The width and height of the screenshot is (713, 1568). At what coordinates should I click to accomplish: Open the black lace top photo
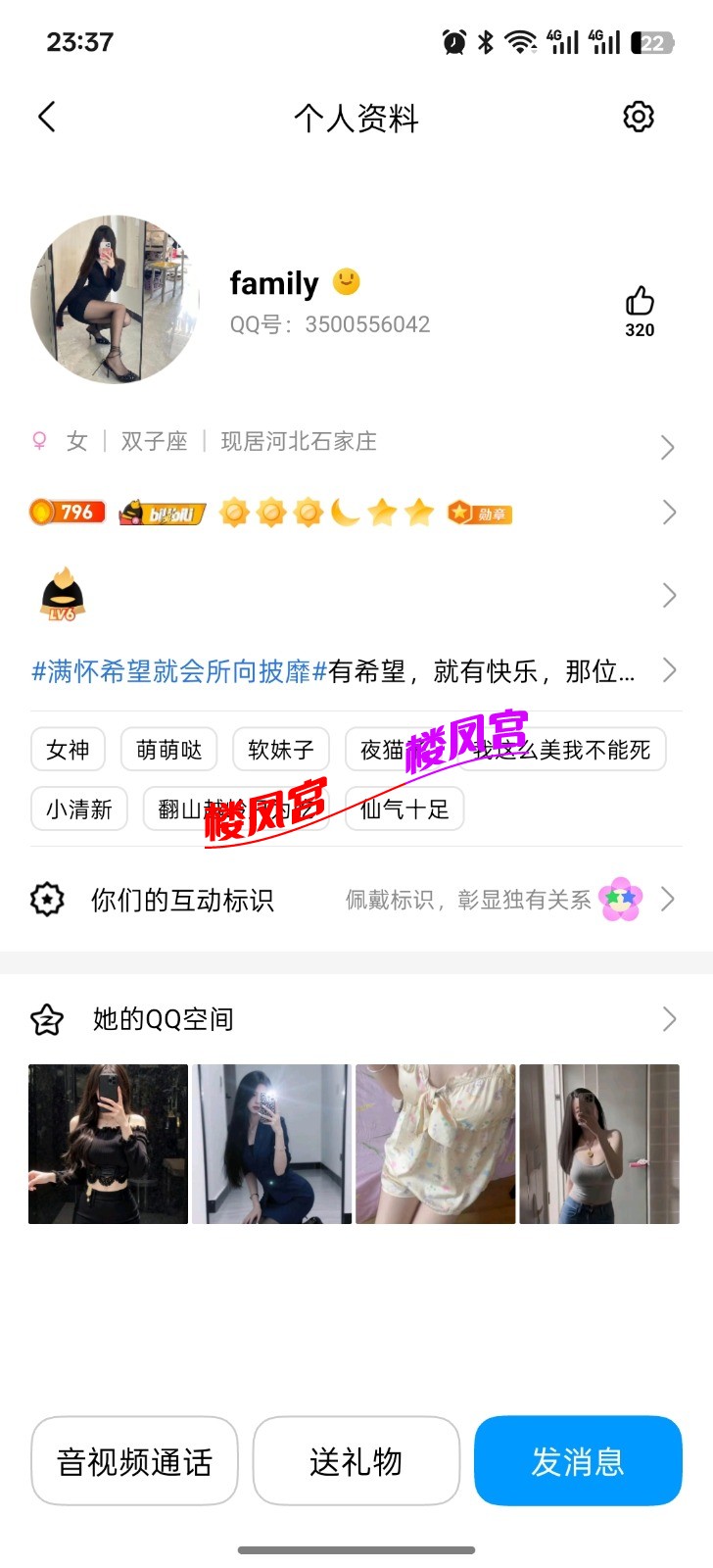[x=108, y=1144]
